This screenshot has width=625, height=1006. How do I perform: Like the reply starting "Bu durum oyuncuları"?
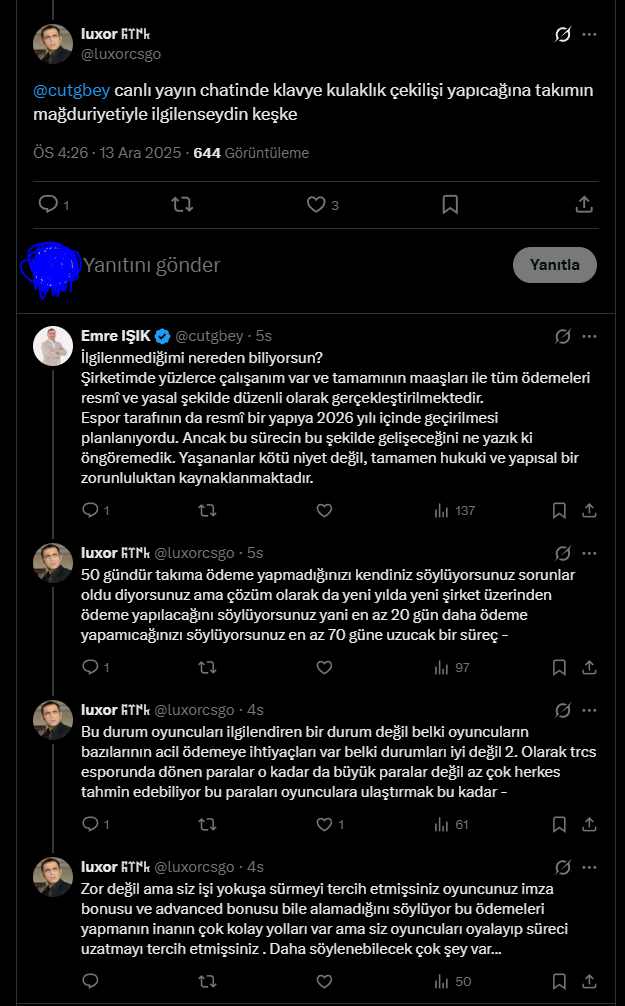click(x=324, y=825)
